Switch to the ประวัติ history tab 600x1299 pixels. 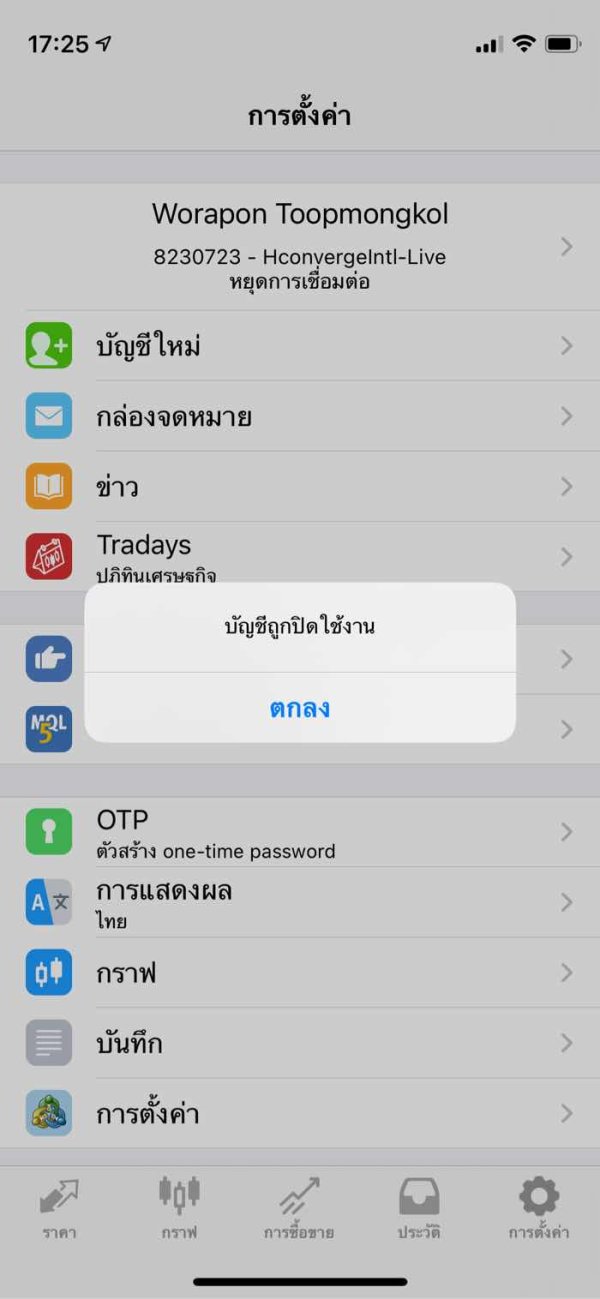pyautogui.click(x=419, y=1208)
